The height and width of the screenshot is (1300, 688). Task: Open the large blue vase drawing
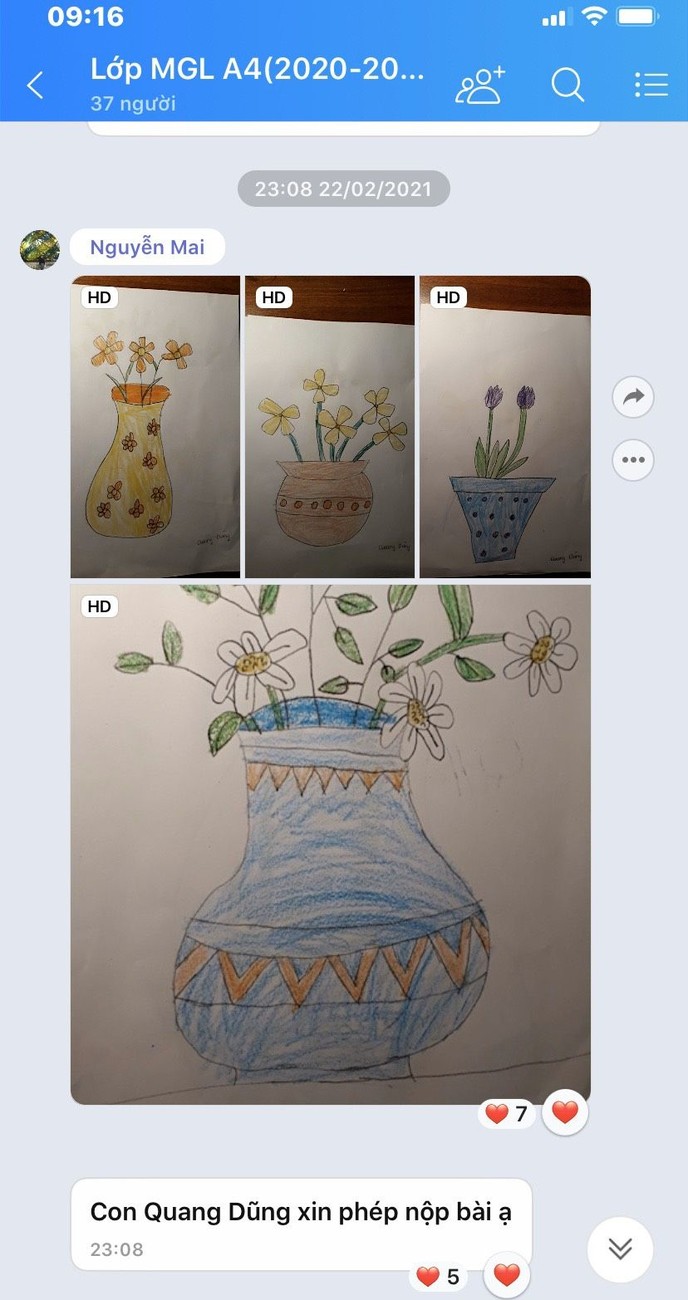coord(330,845)
